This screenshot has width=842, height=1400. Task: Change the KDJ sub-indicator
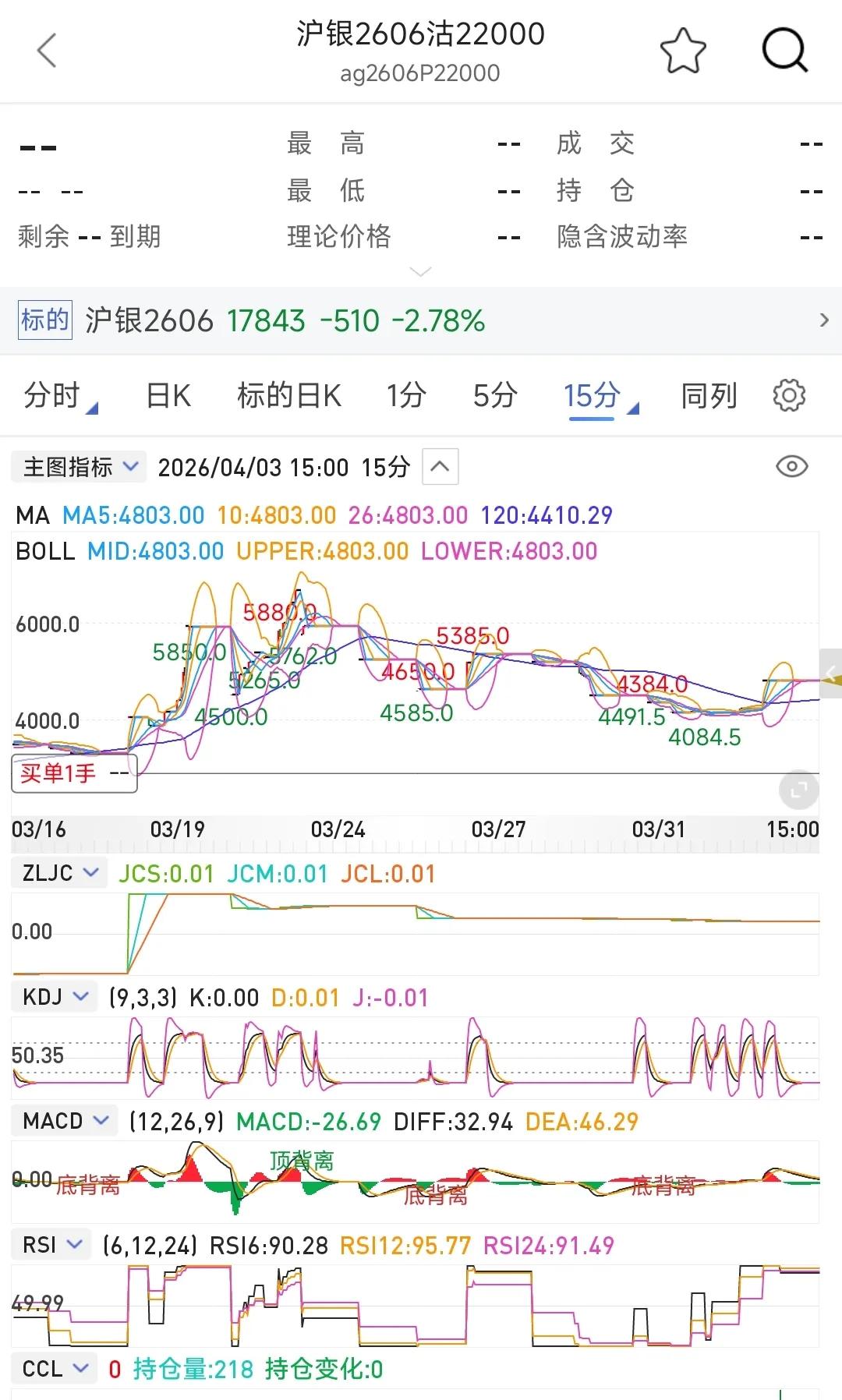(x=55, y=997)
